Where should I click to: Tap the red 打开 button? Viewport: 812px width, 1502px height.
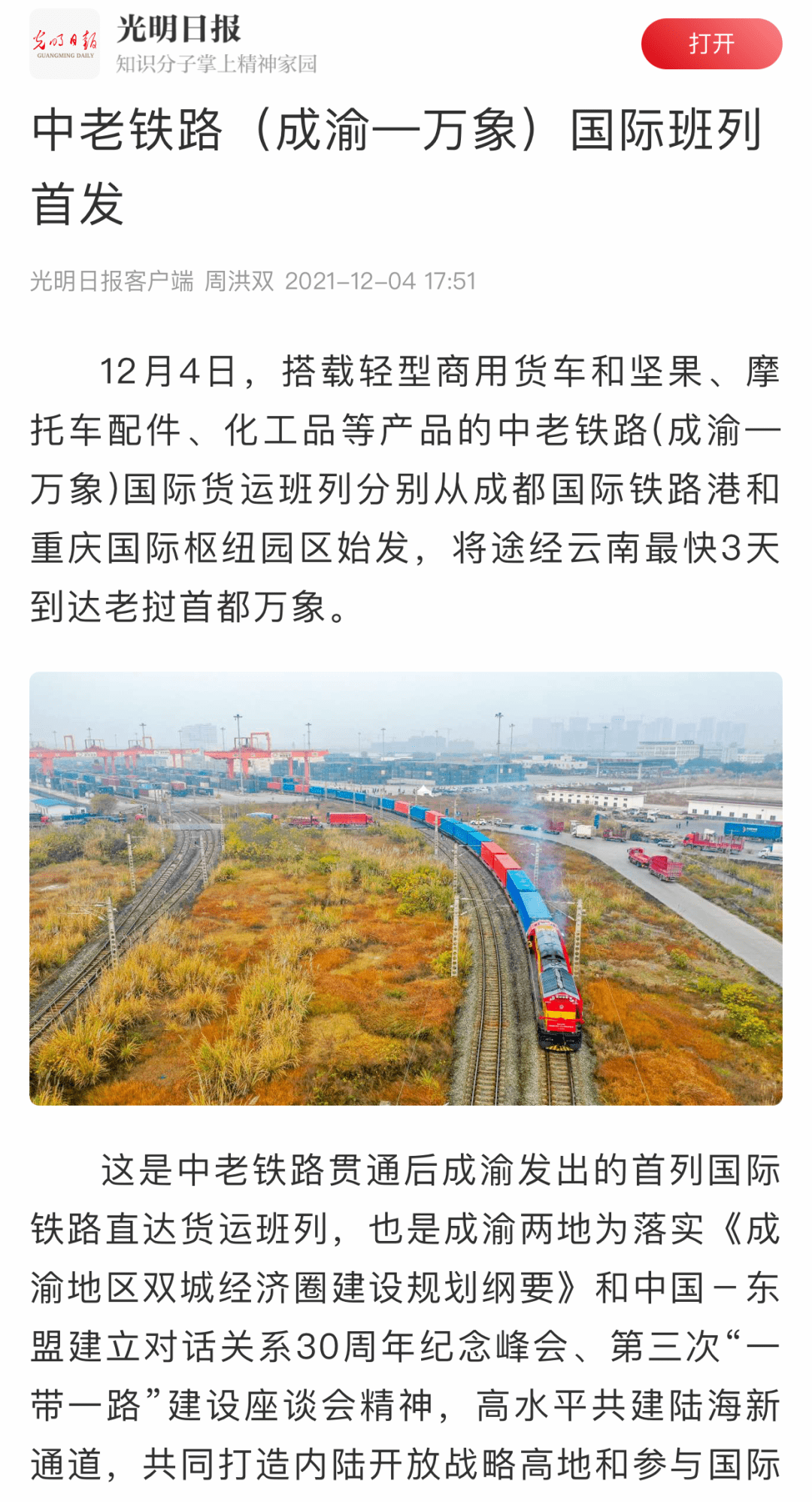(710, 44)
